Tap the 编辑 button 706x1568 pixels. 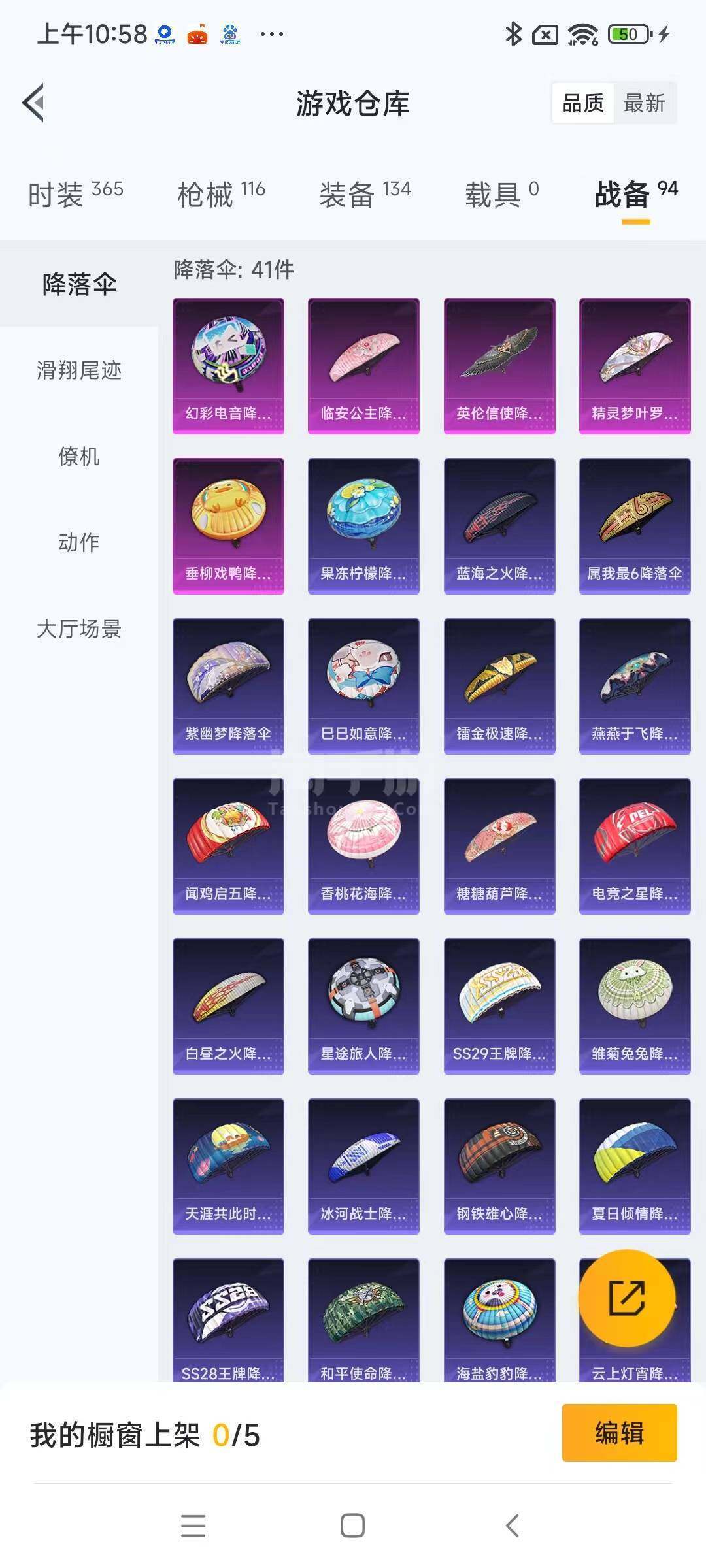619,1433
